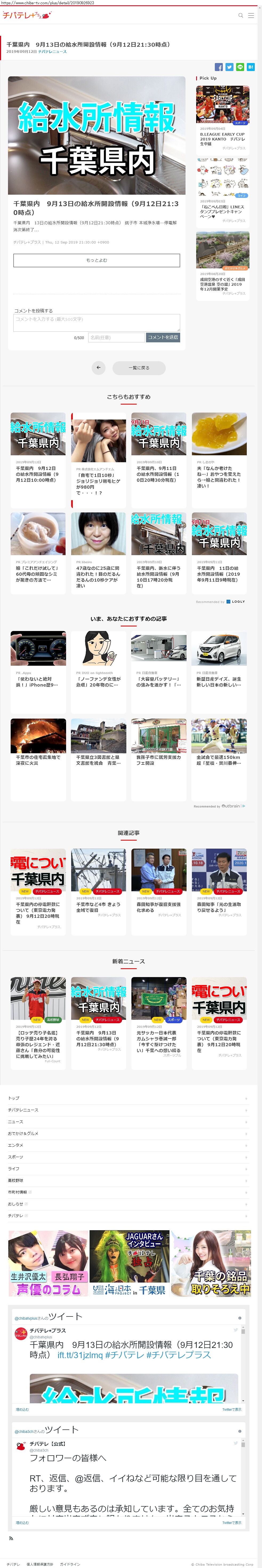This screenshot has height=1568, width=262.
Task: Open the スポーツ category row
Action: click(127, 1157)
